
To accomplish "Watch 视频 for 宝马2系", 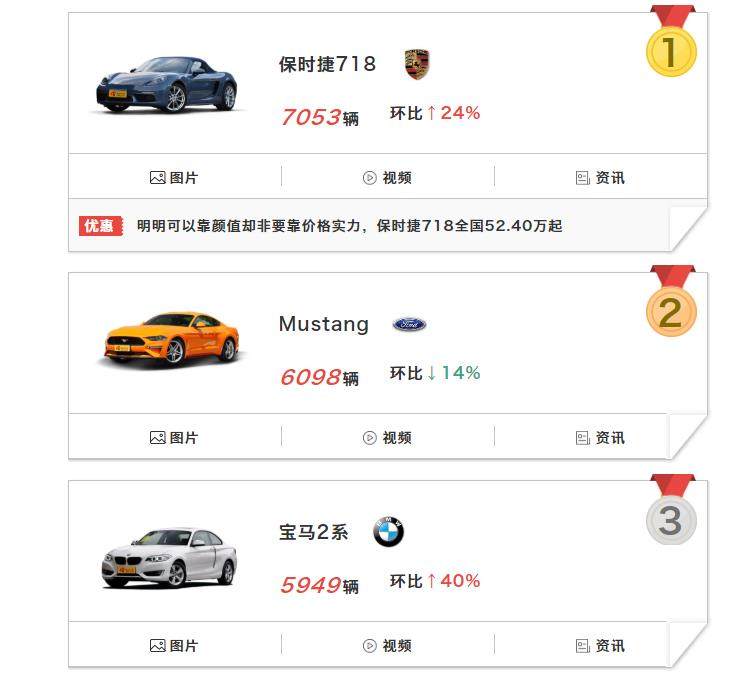I will (387, 646).
